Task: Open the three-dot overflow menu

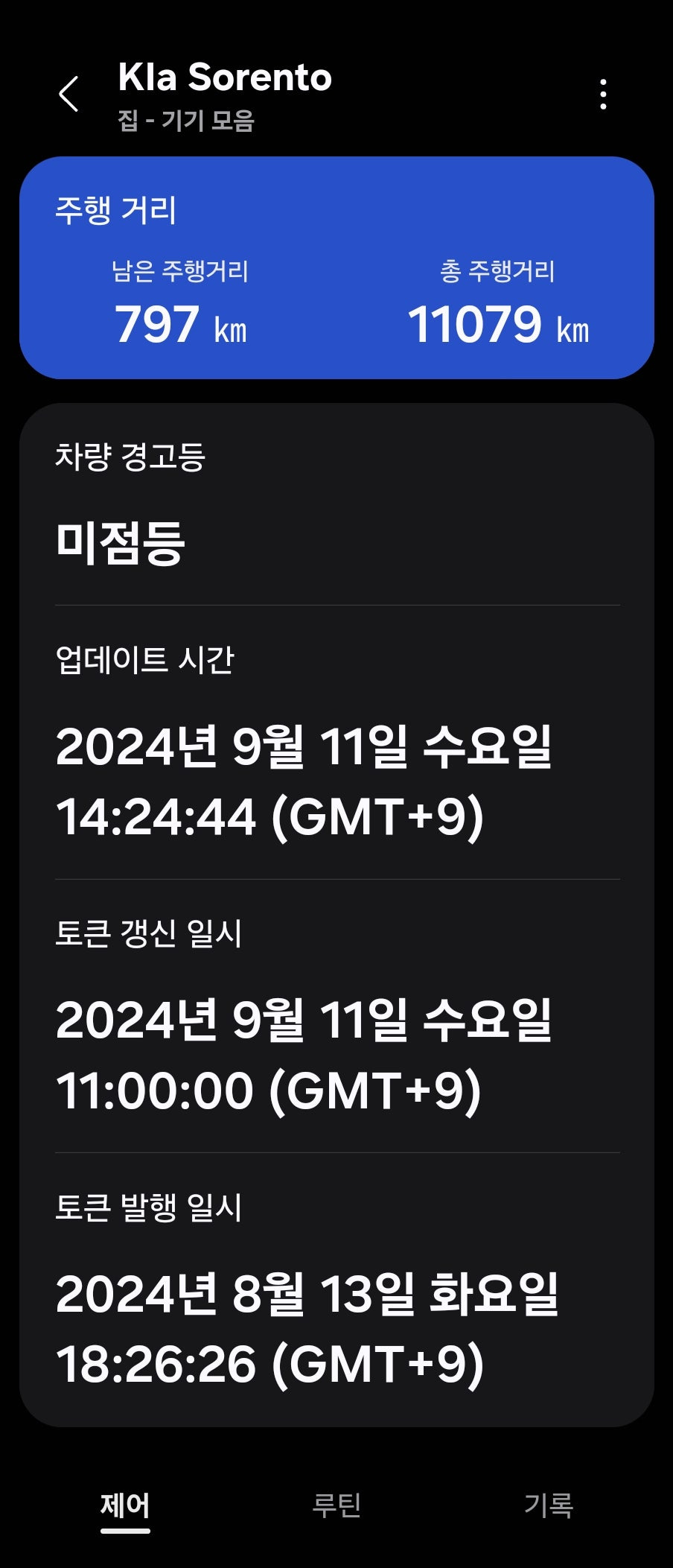Action: 605,93
